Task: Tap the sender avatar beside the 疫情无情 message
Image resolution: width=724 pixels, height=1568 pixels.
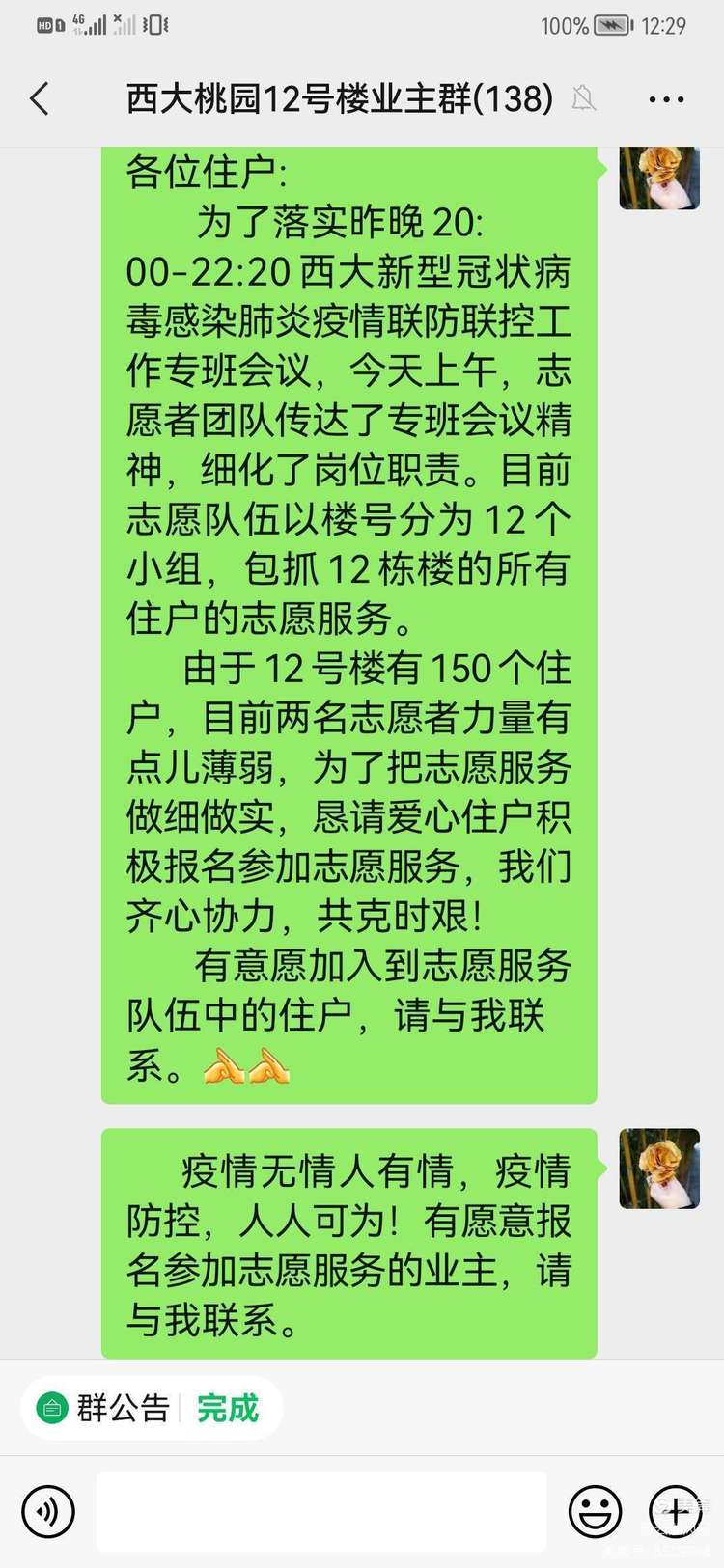Action: (659, 1168)
